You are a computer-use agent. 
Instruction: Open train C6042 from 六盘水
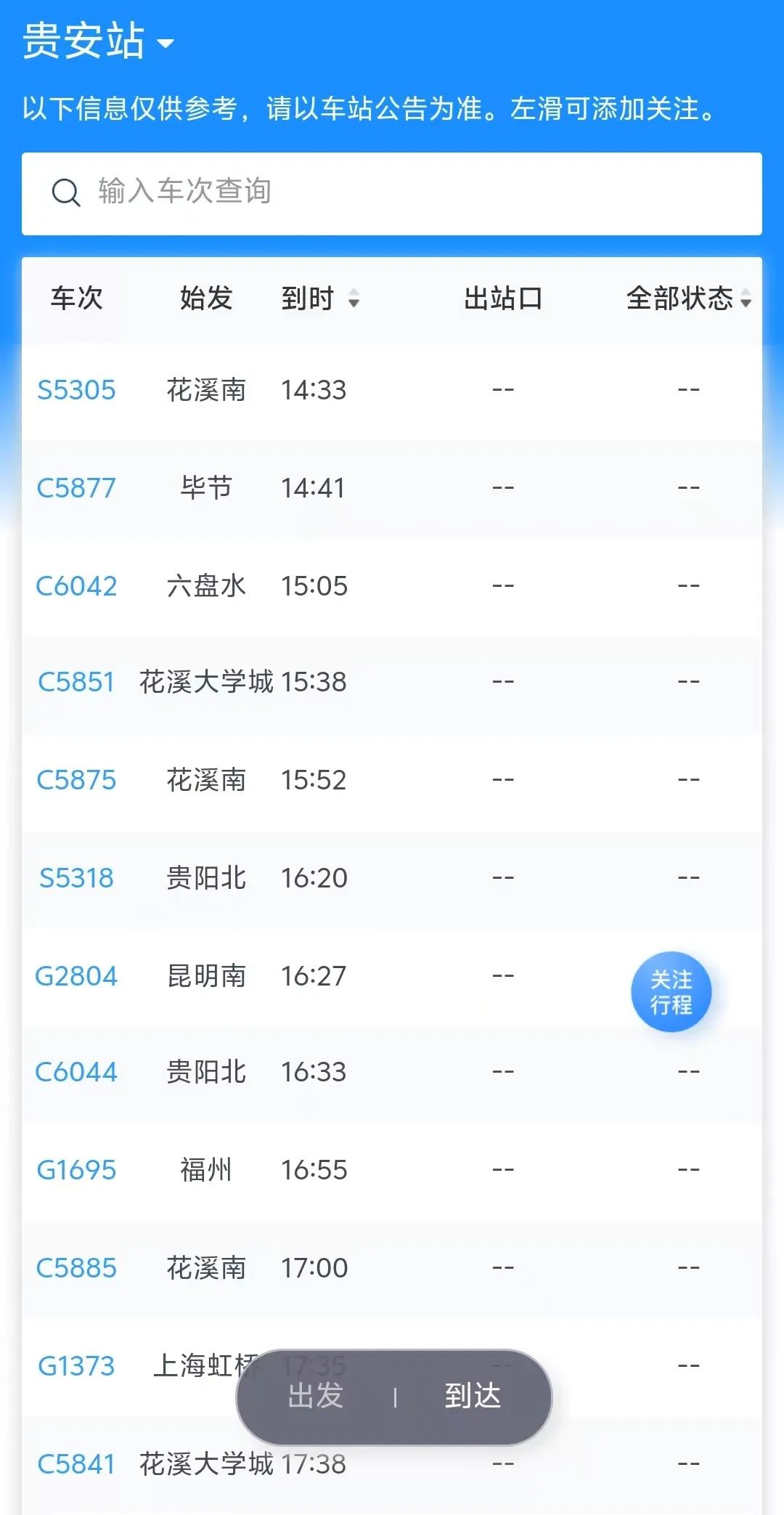coord(76,586)
